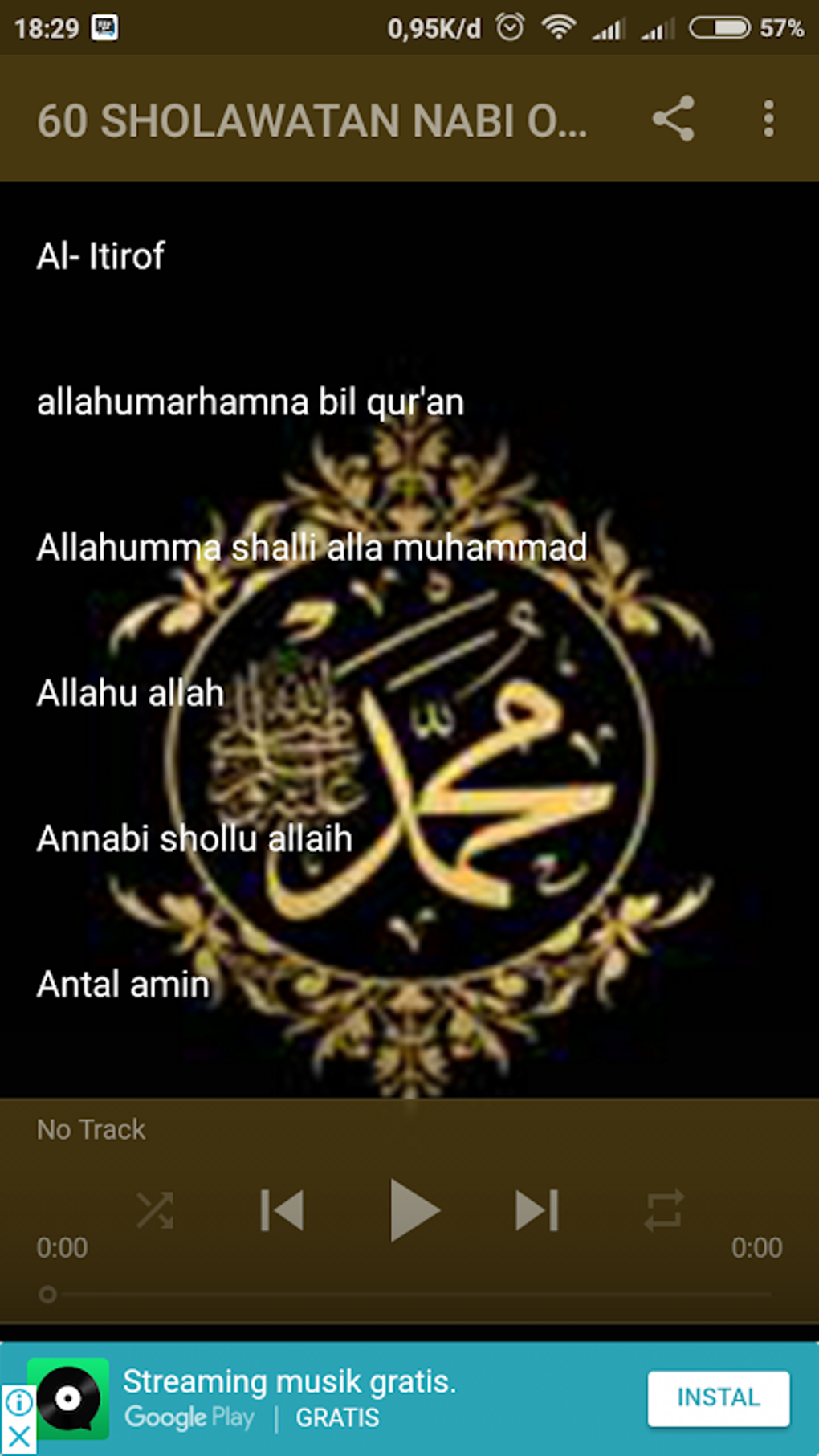Screen dimensions: 819x1456
Task: Skip to previous track
Action: pos(283,1209)
